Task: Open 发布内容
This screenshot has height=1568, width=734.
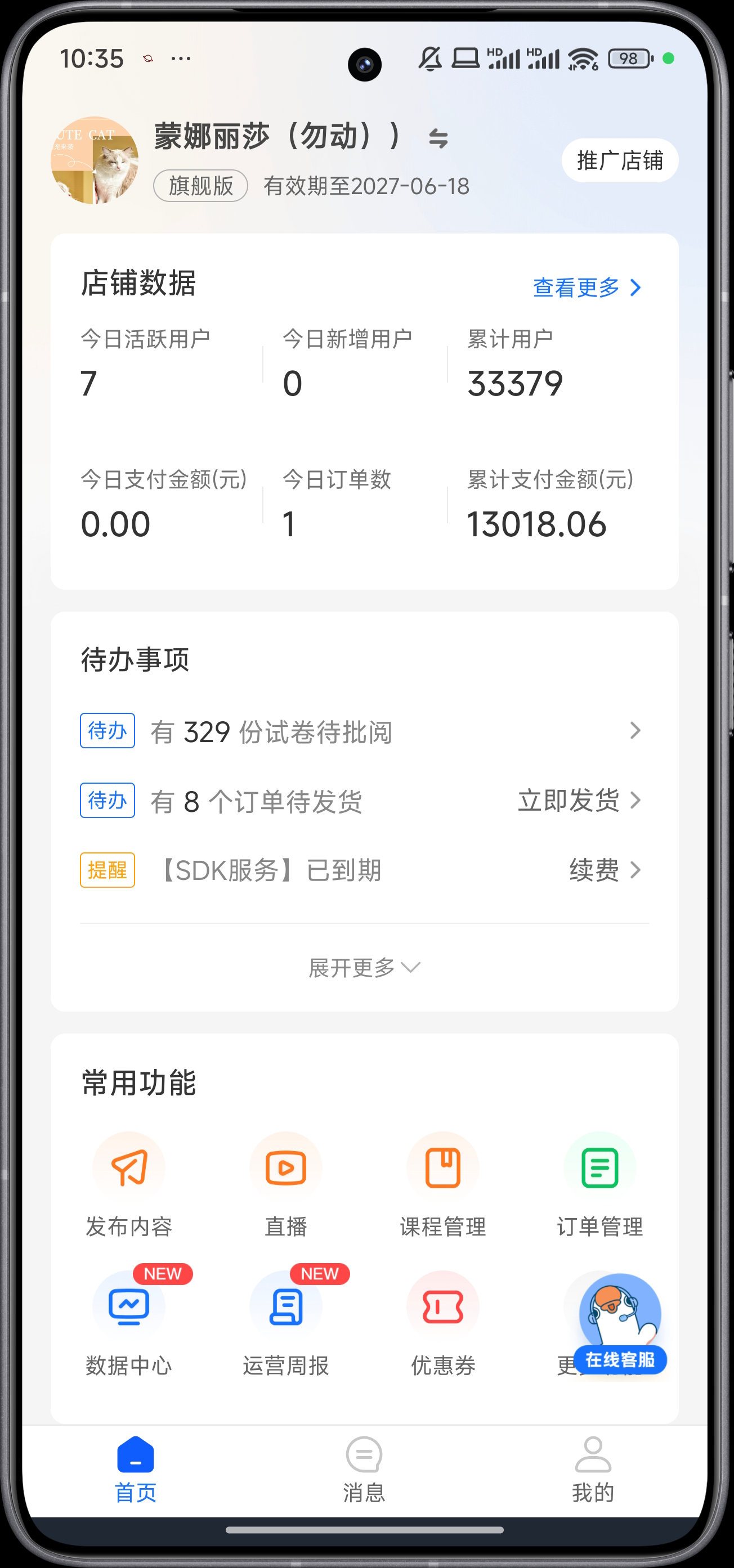Action: (128, 1184)
